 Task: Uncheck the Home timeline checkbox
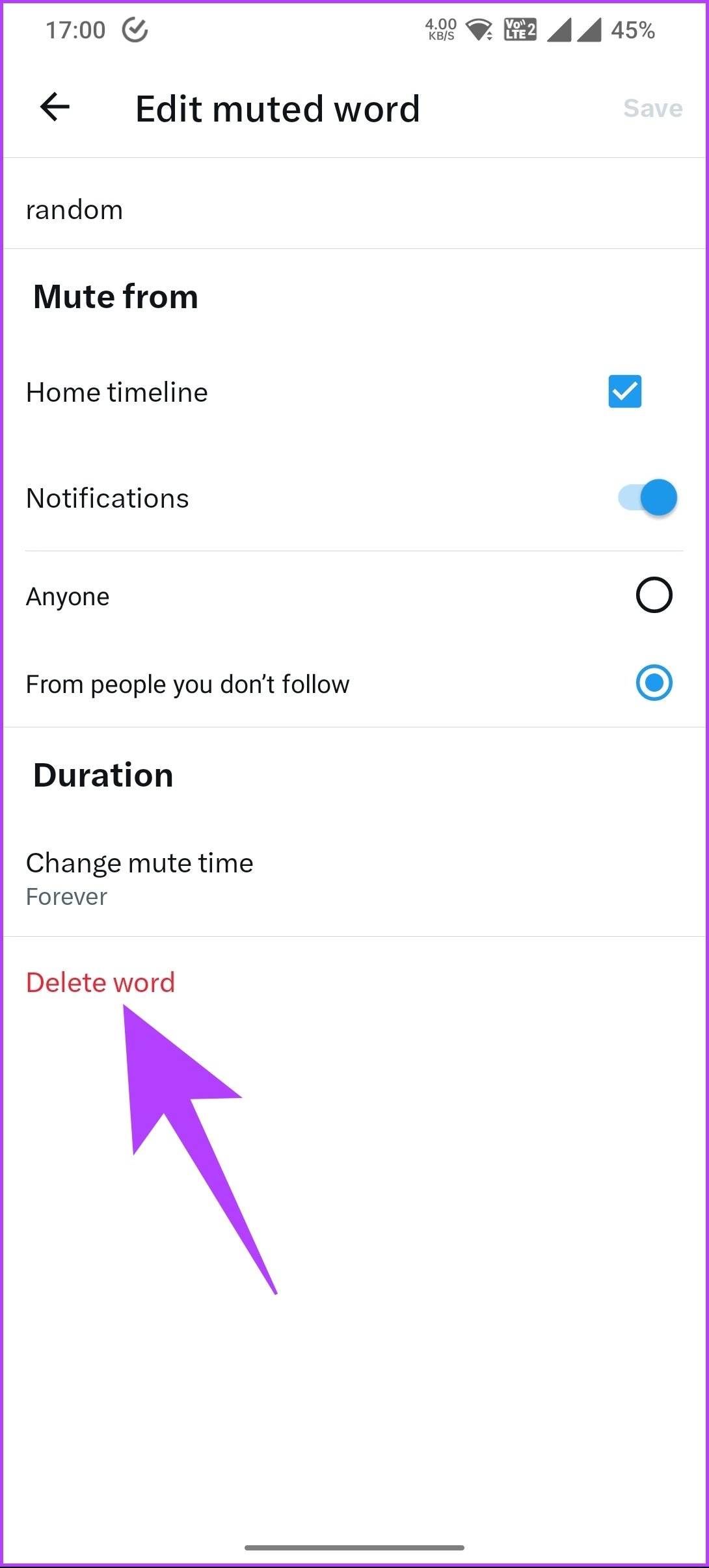tap(624, 391)
